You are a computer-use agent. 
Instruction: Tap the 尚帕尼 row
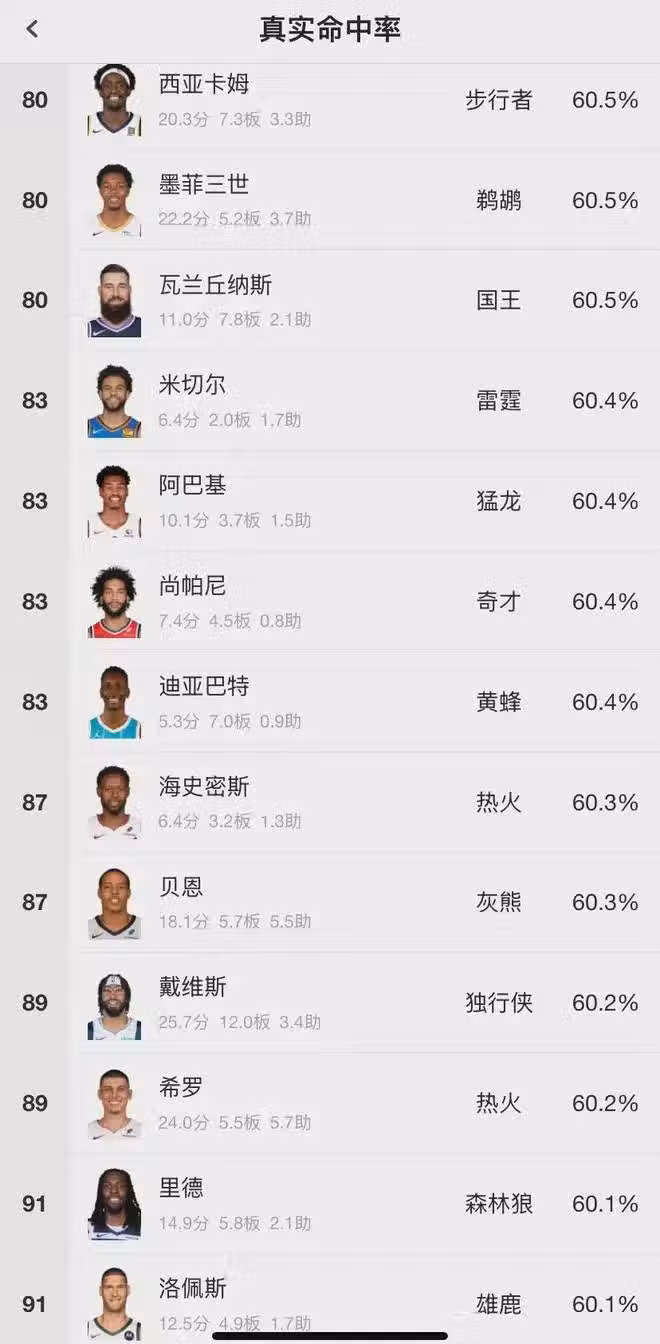[x=330, y=602]
